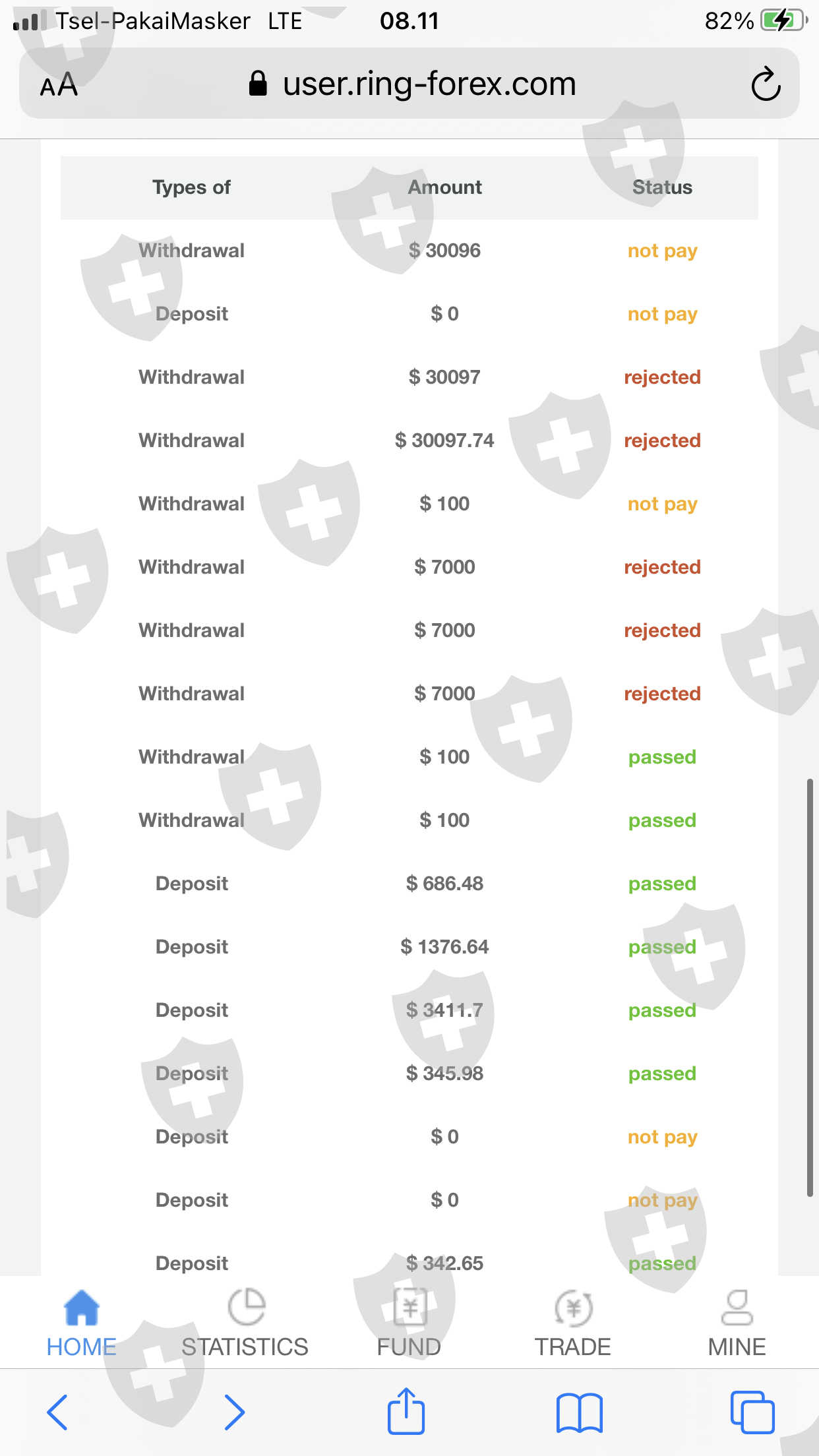This screenshot has height=1456, width=819.
Task: Switch to the MINE tab
Action: coord(737,1323)
